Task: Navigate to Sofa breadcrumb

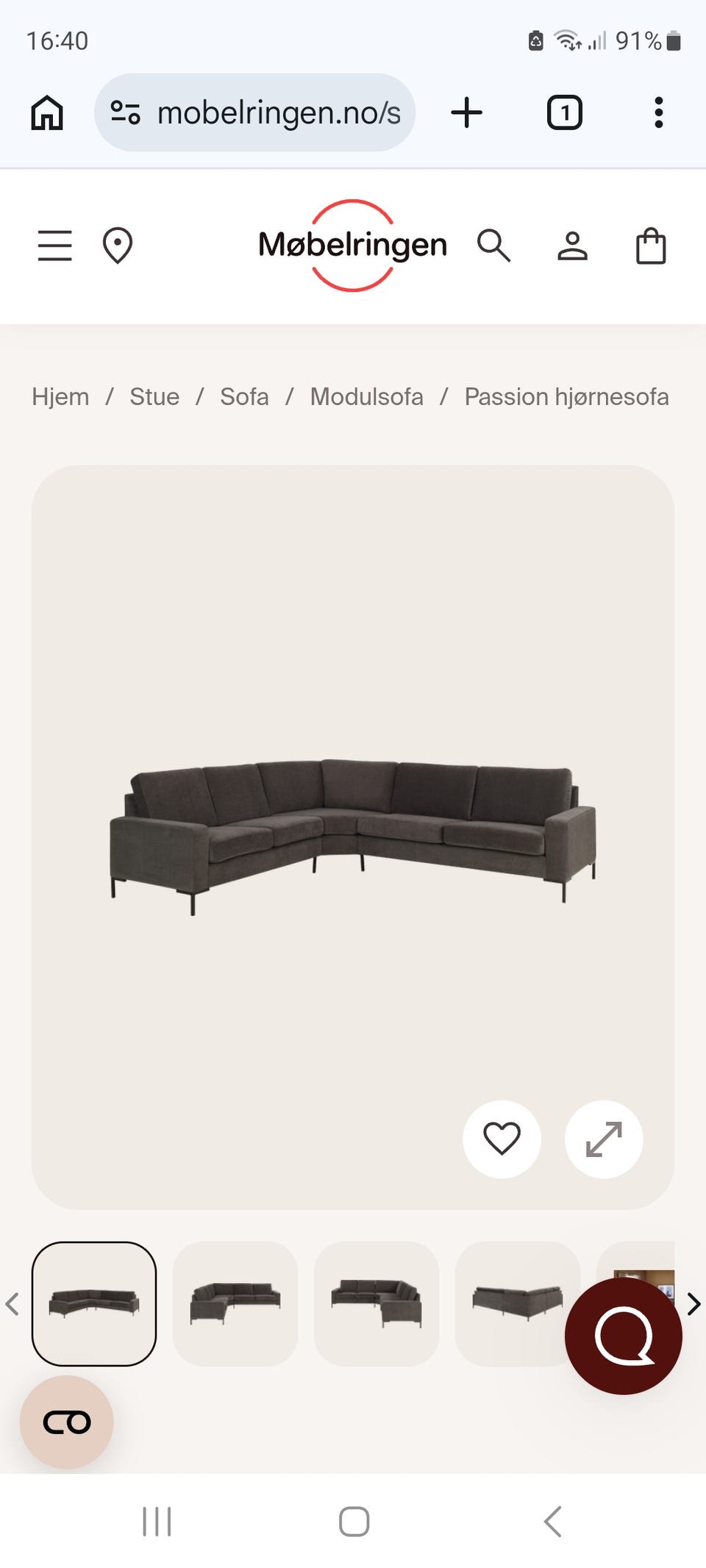Action: (x=244, y=397)
